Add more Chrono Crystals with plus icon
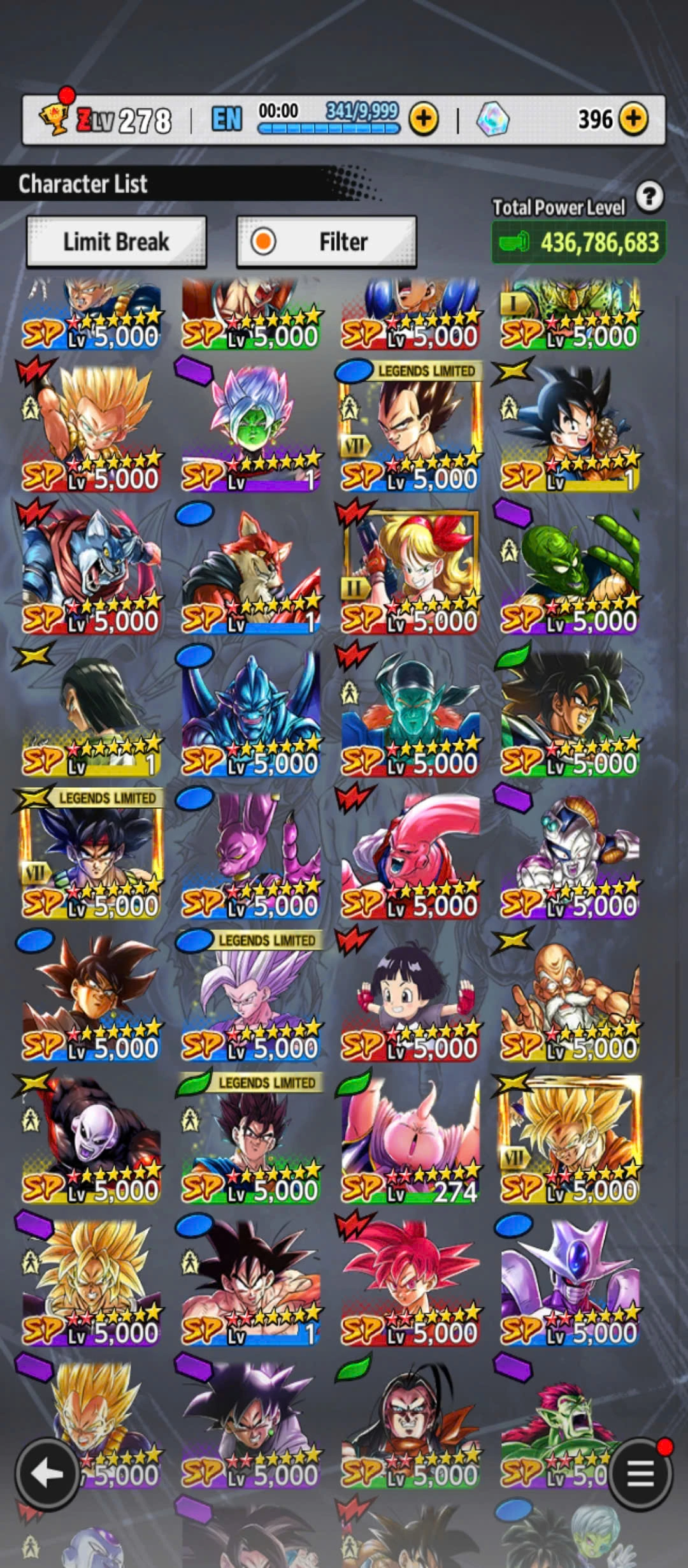Viewport: 688px width, 1568px height. (x=633, y=119)
